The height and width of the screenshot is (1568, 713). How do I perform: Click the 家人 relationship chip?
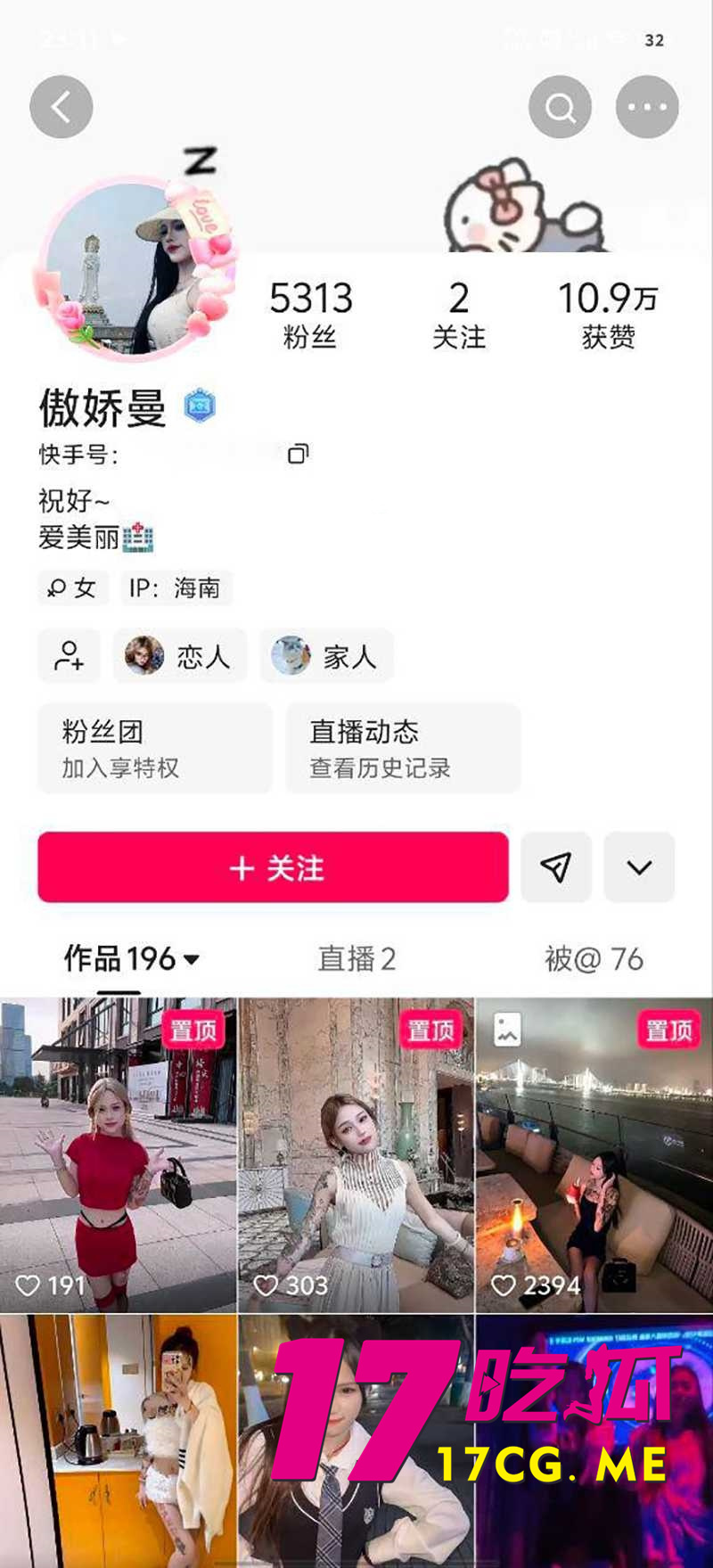tap(326, 655)
